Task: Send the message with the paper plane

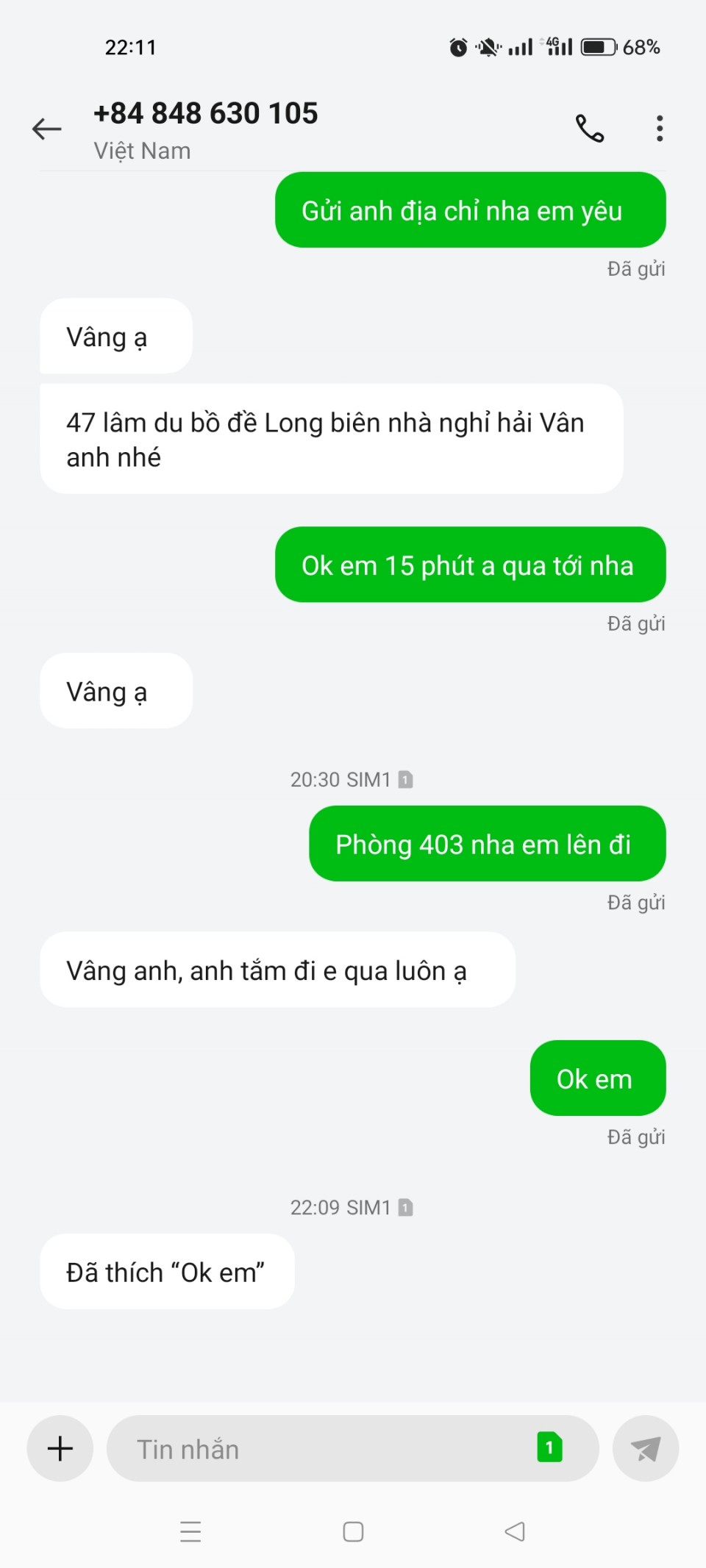Action: [645, 1448]
